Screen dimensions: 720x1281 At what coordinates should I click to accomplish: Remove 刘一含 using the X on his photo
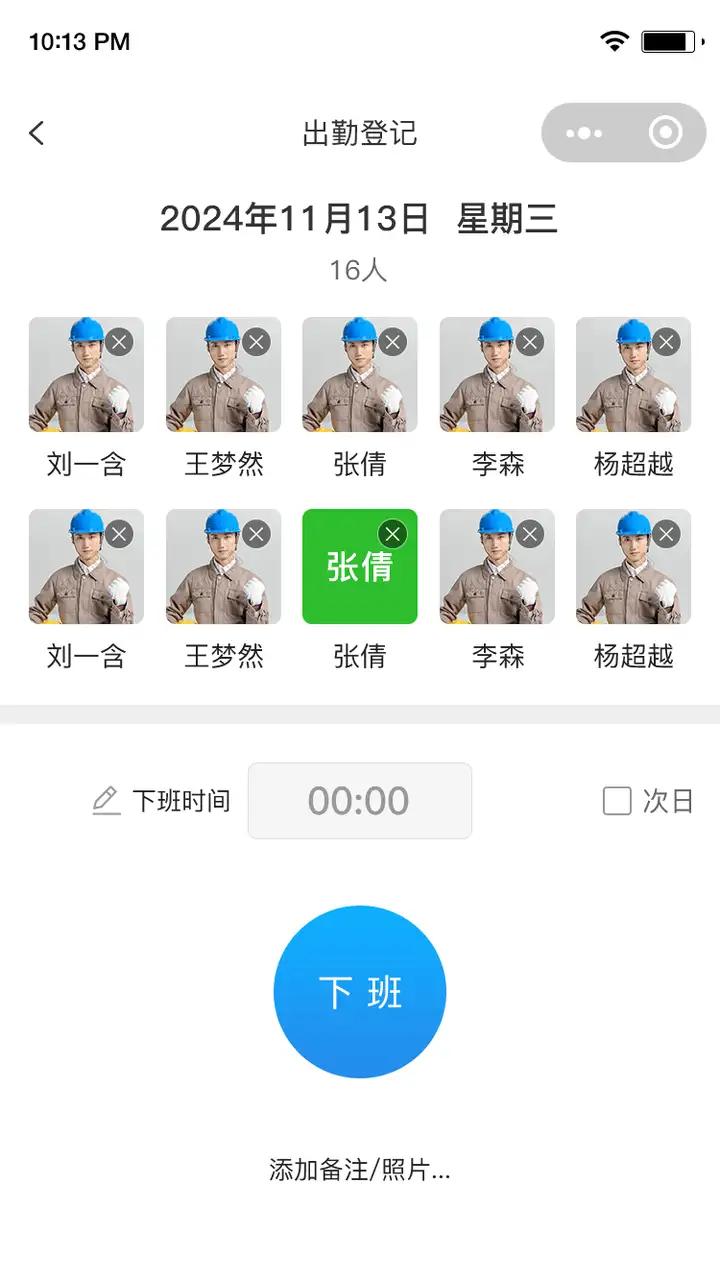click(120, 341)
